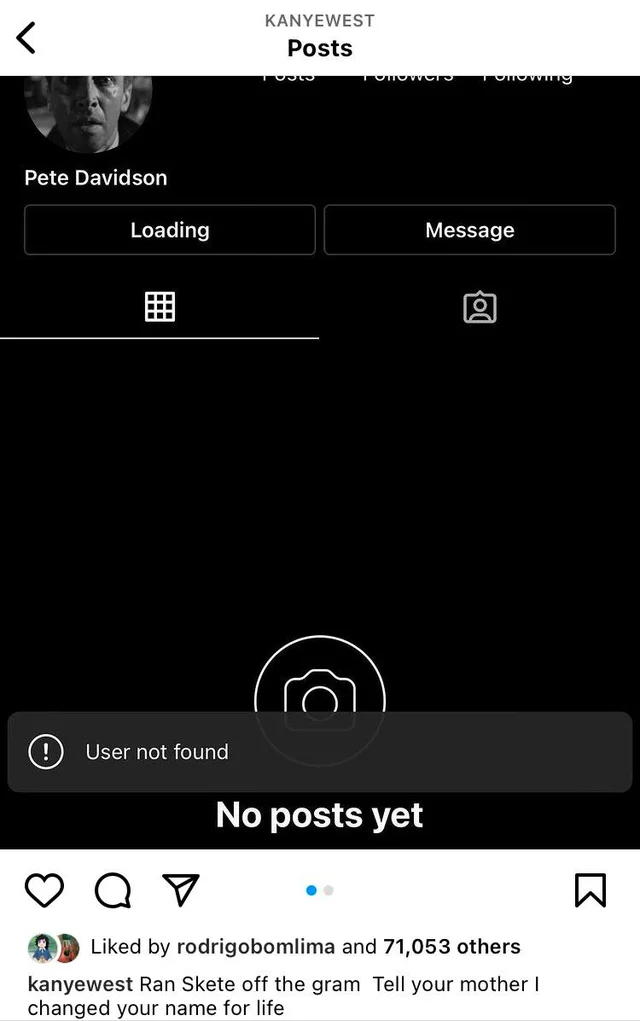
Task: View the 71,053 others who liked
Action: (451, 946)
